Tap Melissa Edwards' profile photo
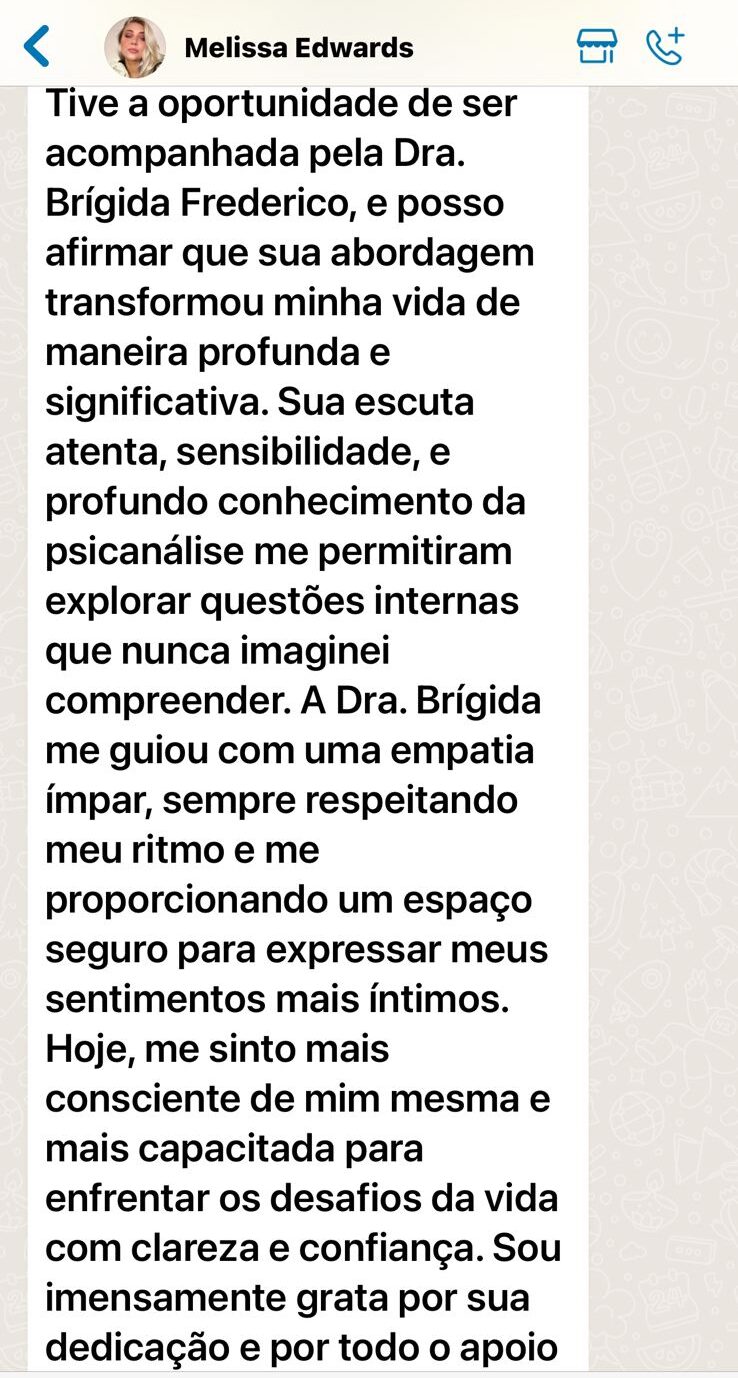 point(135,47)
